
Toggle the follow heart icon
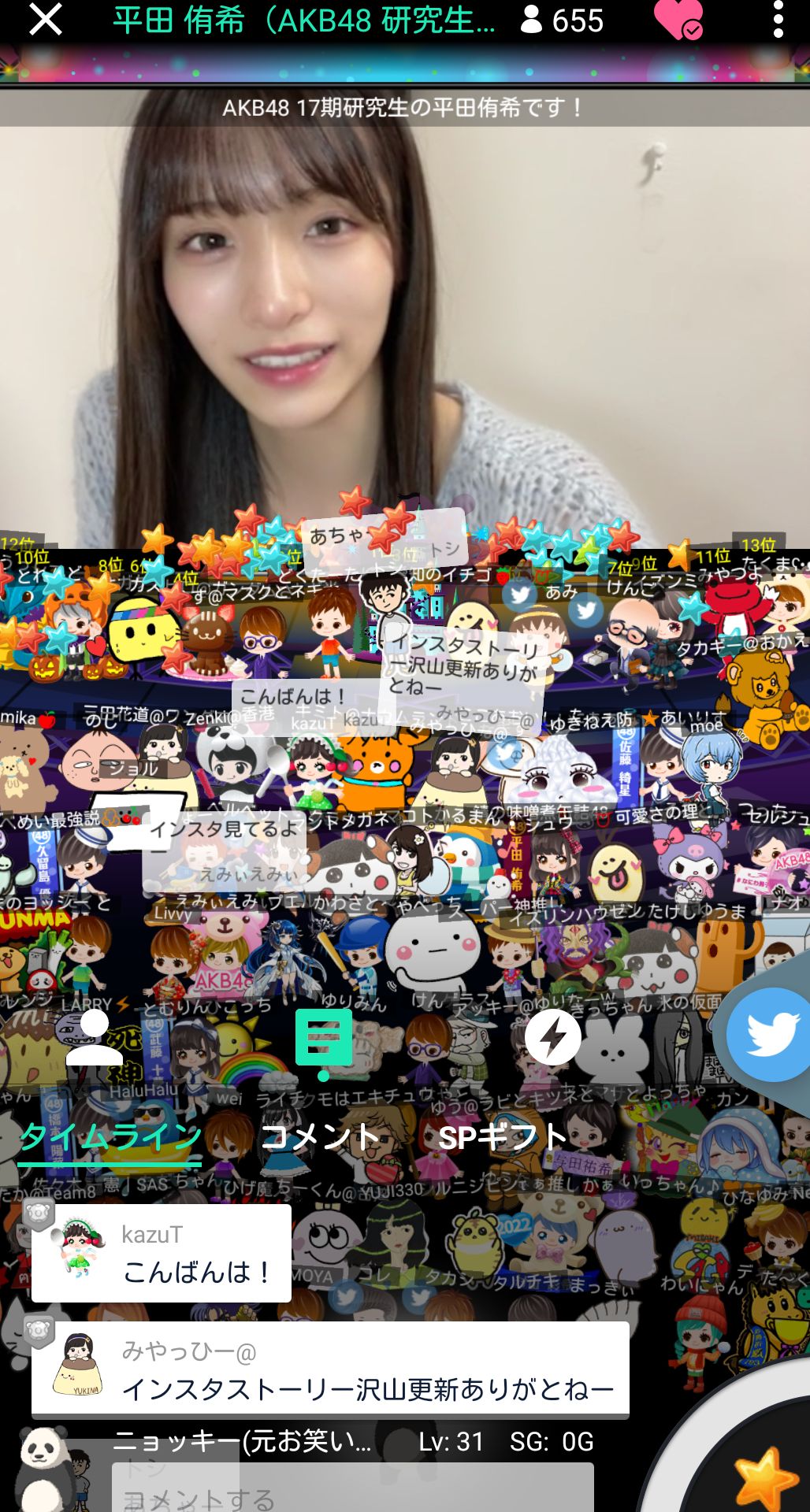(x=678, y=20)
